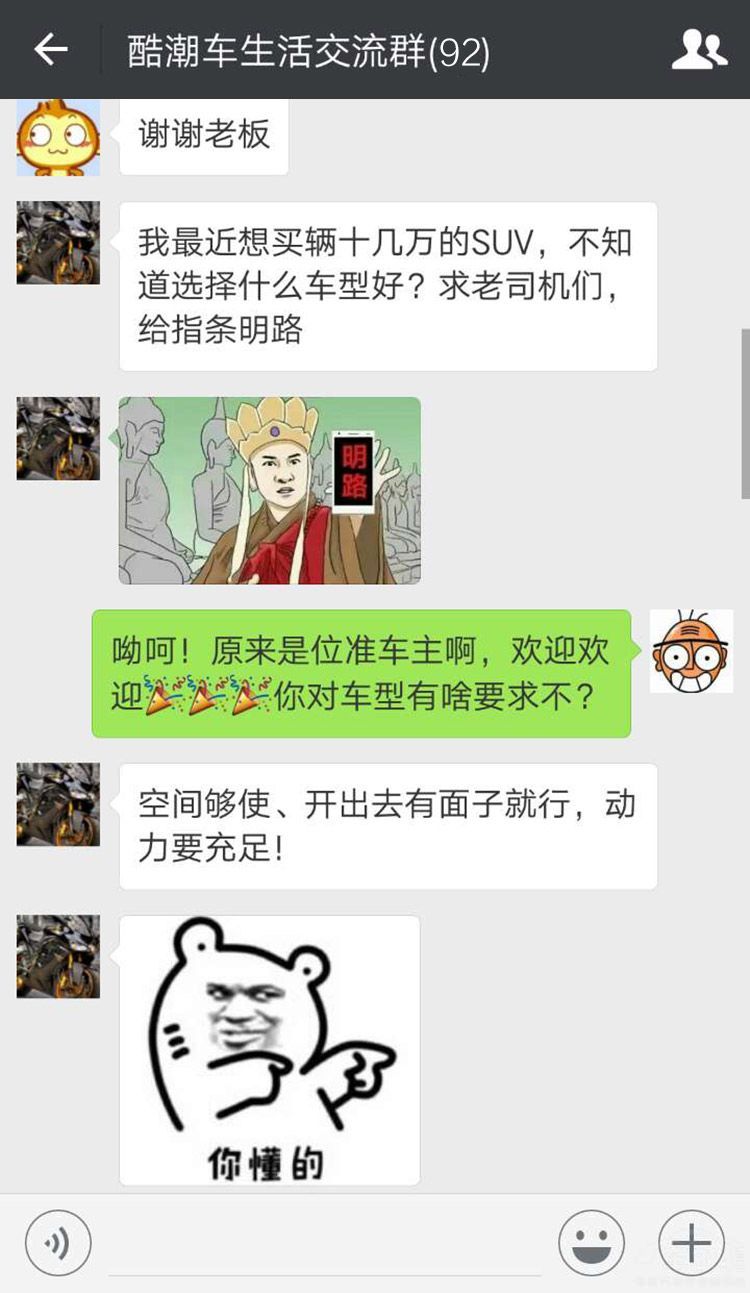
Task: Open the 明路 monk sticker image
Action: coord(269,490)
